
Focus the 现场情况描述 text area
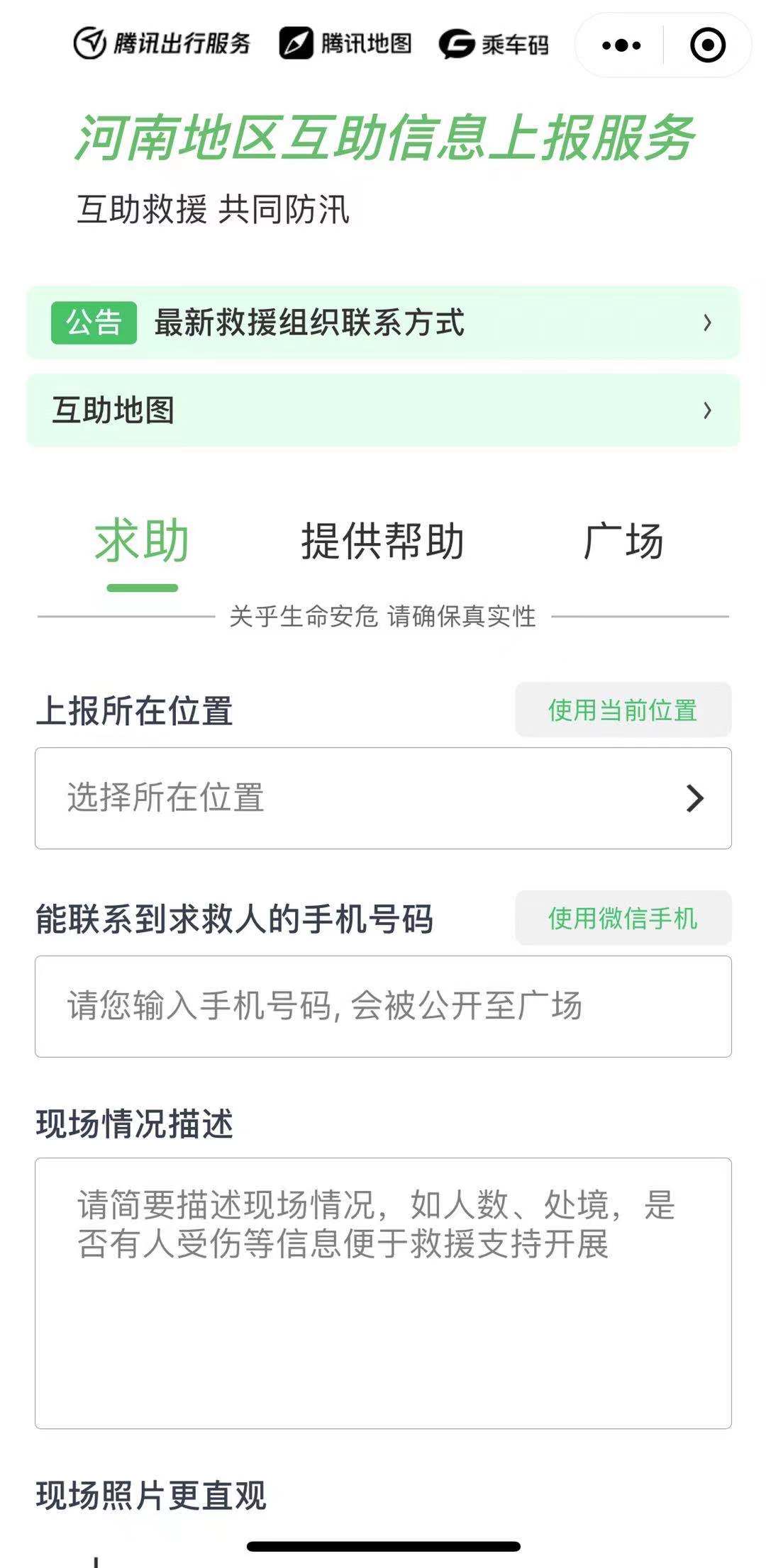click(383, 1293)
